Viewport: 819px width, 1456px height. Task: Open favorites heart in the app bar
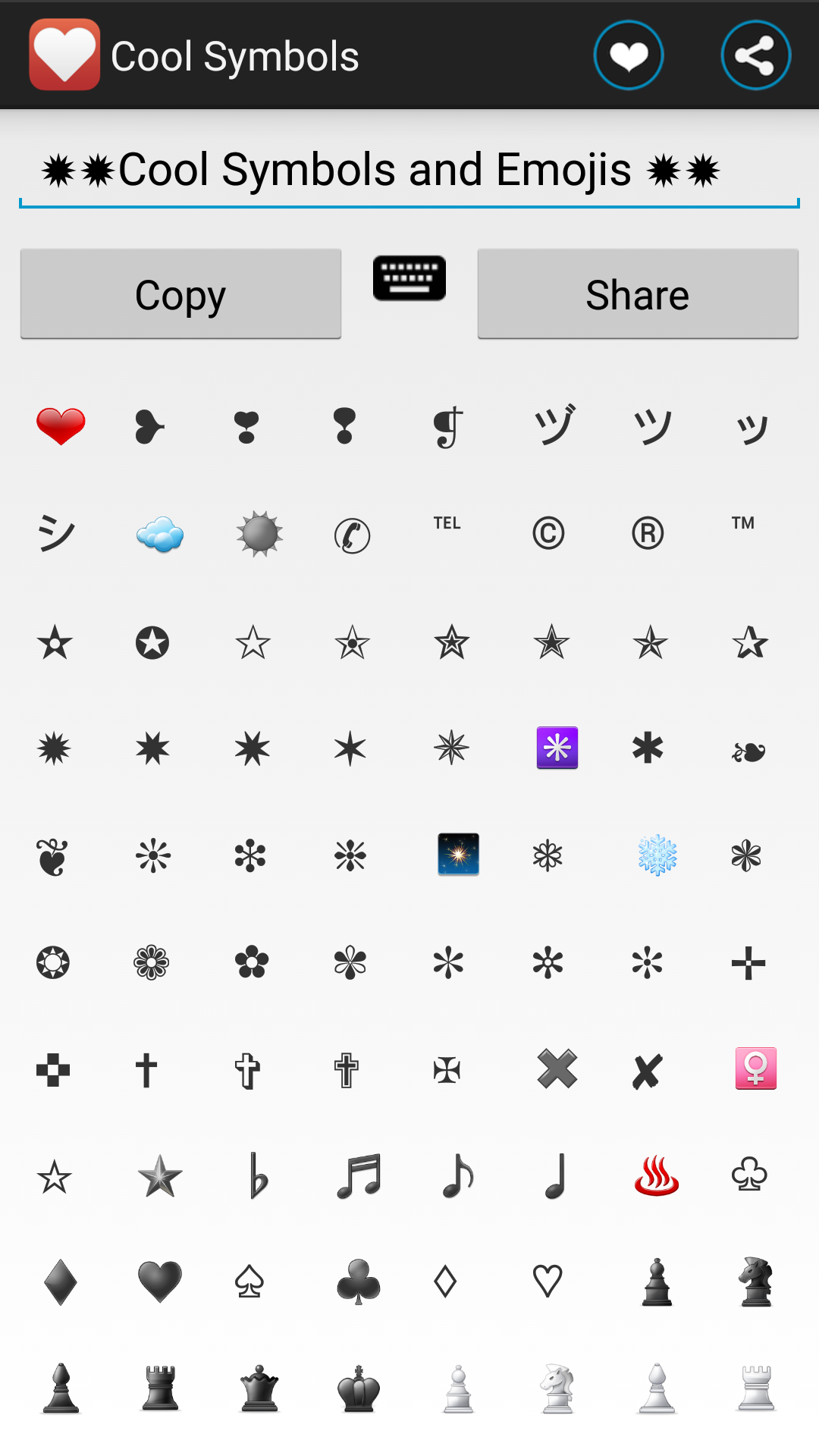pos(629,55)
